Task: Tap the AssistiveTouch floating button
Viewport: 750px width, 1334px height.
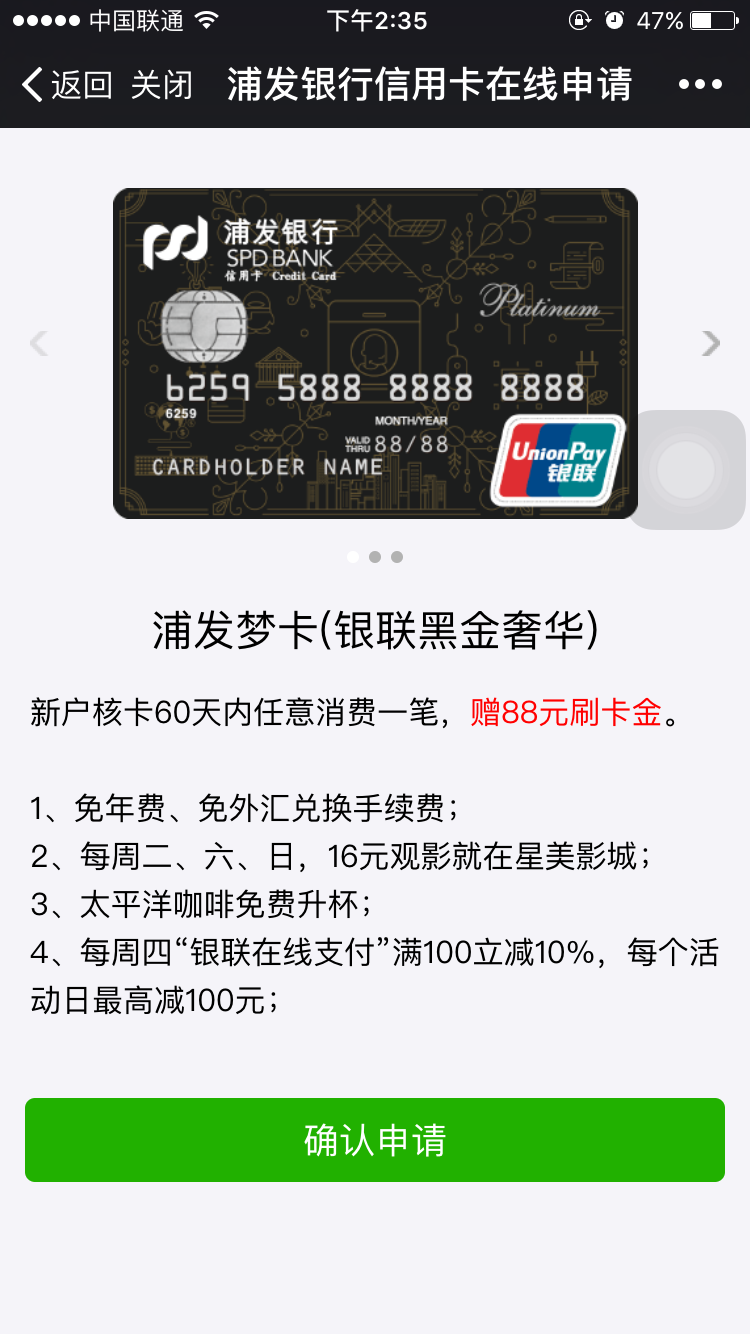Action: [686, 470]
